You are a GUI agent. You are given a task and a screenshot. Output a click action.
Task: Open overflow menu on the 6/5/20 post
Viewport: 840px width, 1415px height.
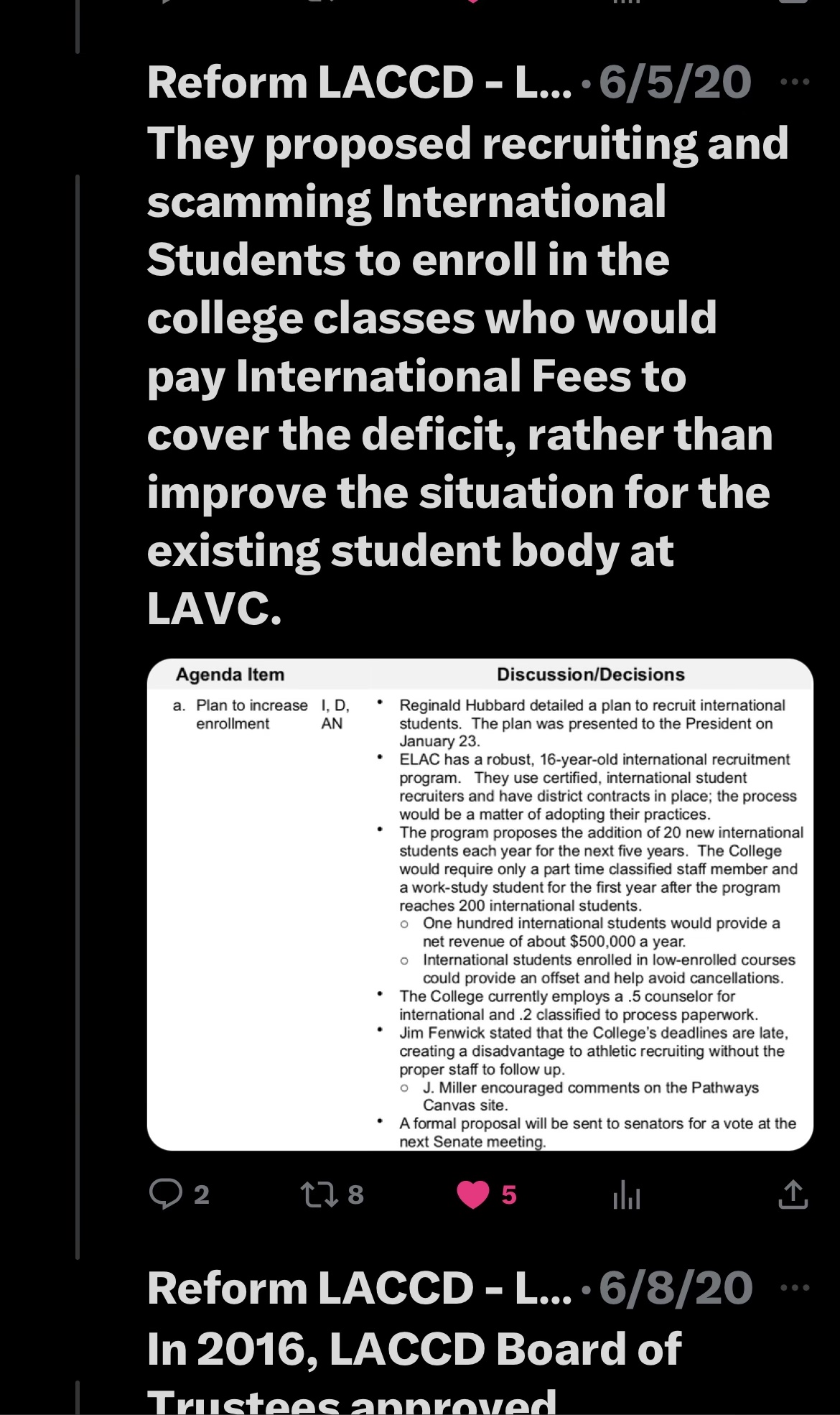795,83
